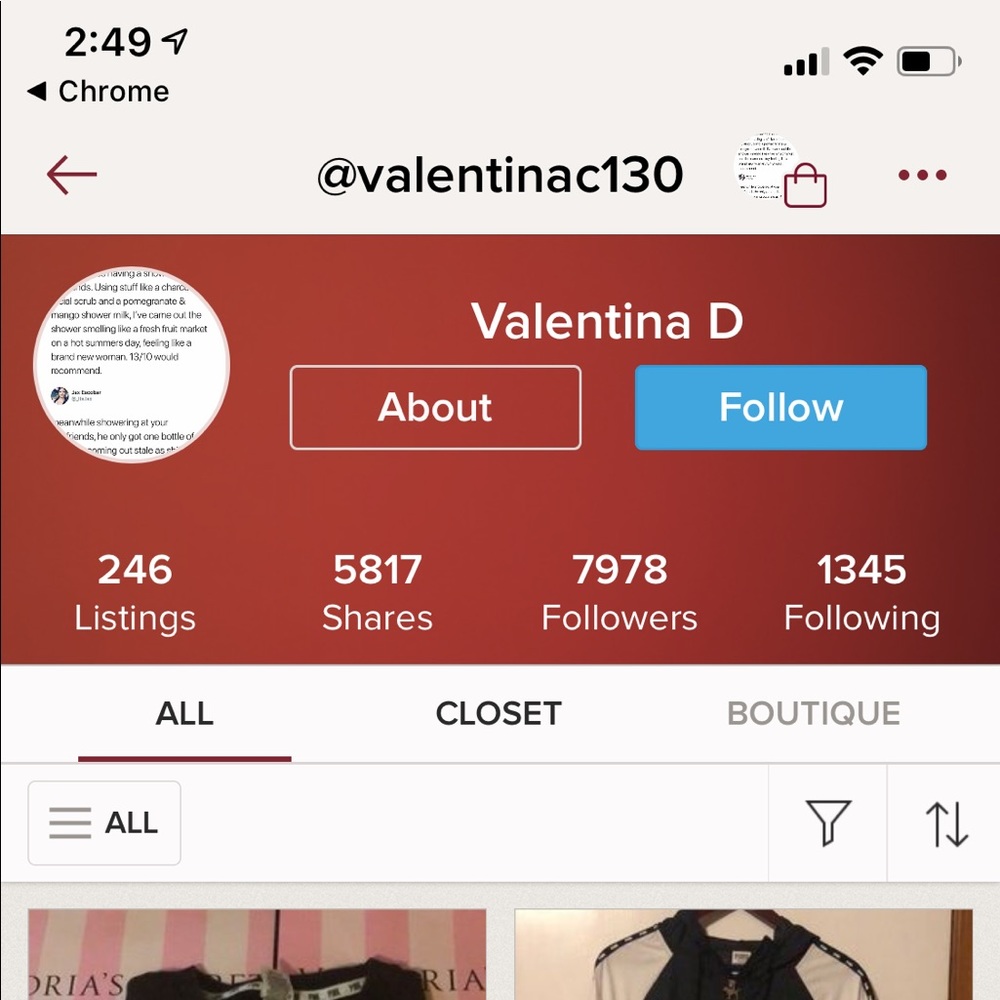This screenshot has width=1000, height=1000.
Task: Open the three-dot overflow menu
Action: [921, 175]
